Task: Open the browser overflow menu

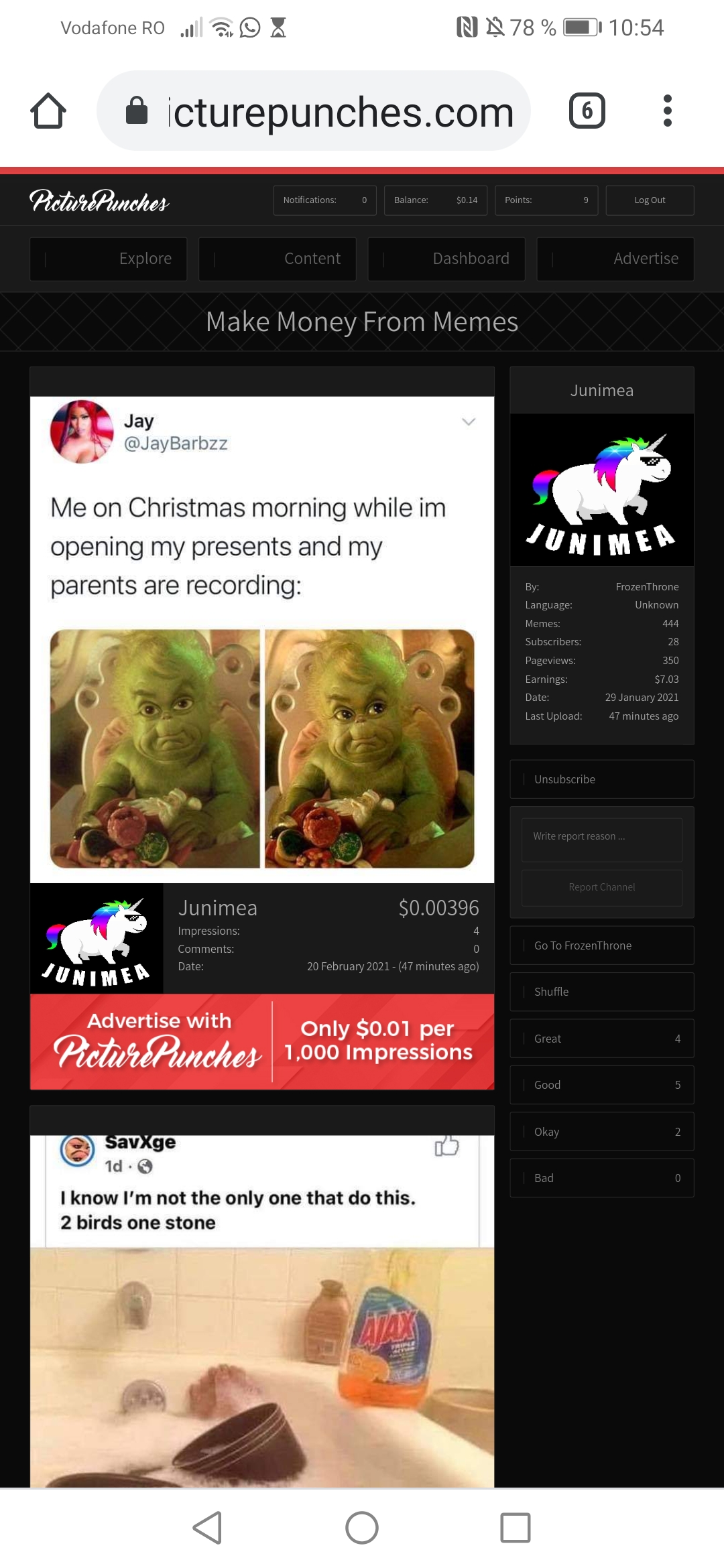Action: (x=667, y=111)
